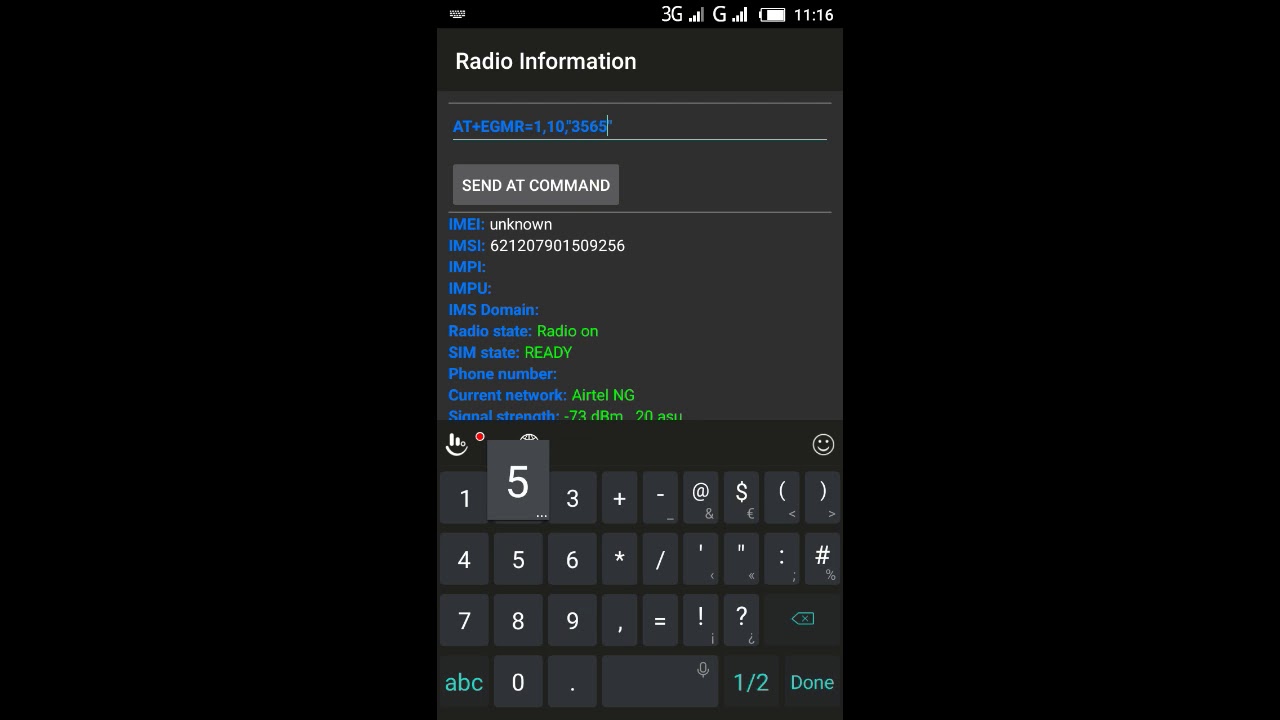Tap the equals sign key
This screenshot has height=720, width=1280.
(x=660, y=621)
